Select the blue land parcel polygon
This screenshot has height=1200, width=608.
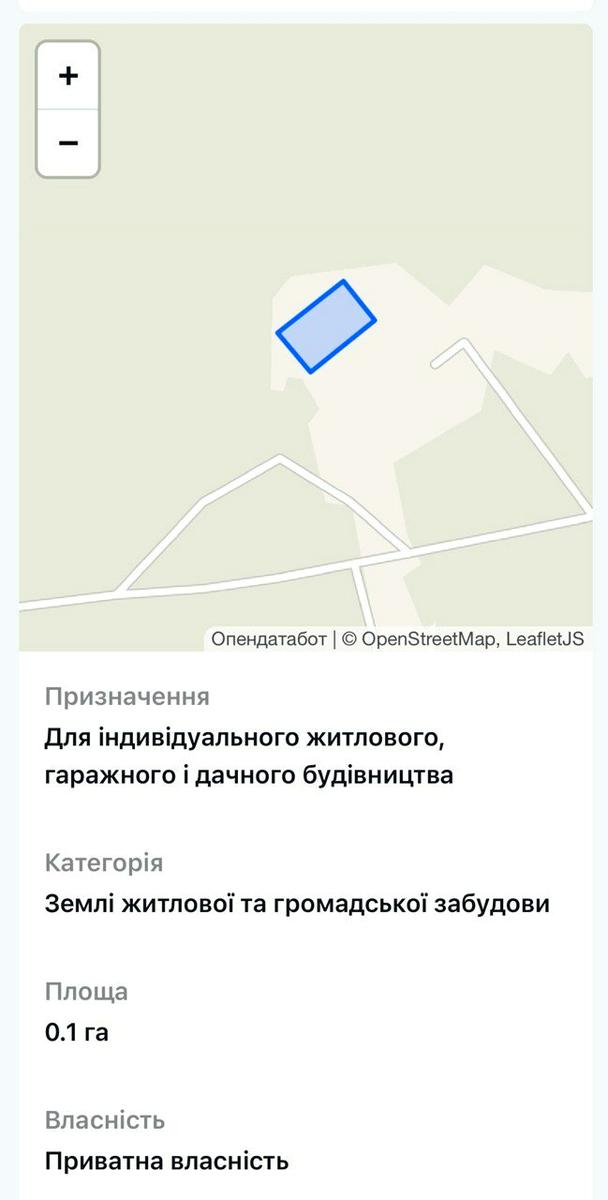[x=326, y=326]
